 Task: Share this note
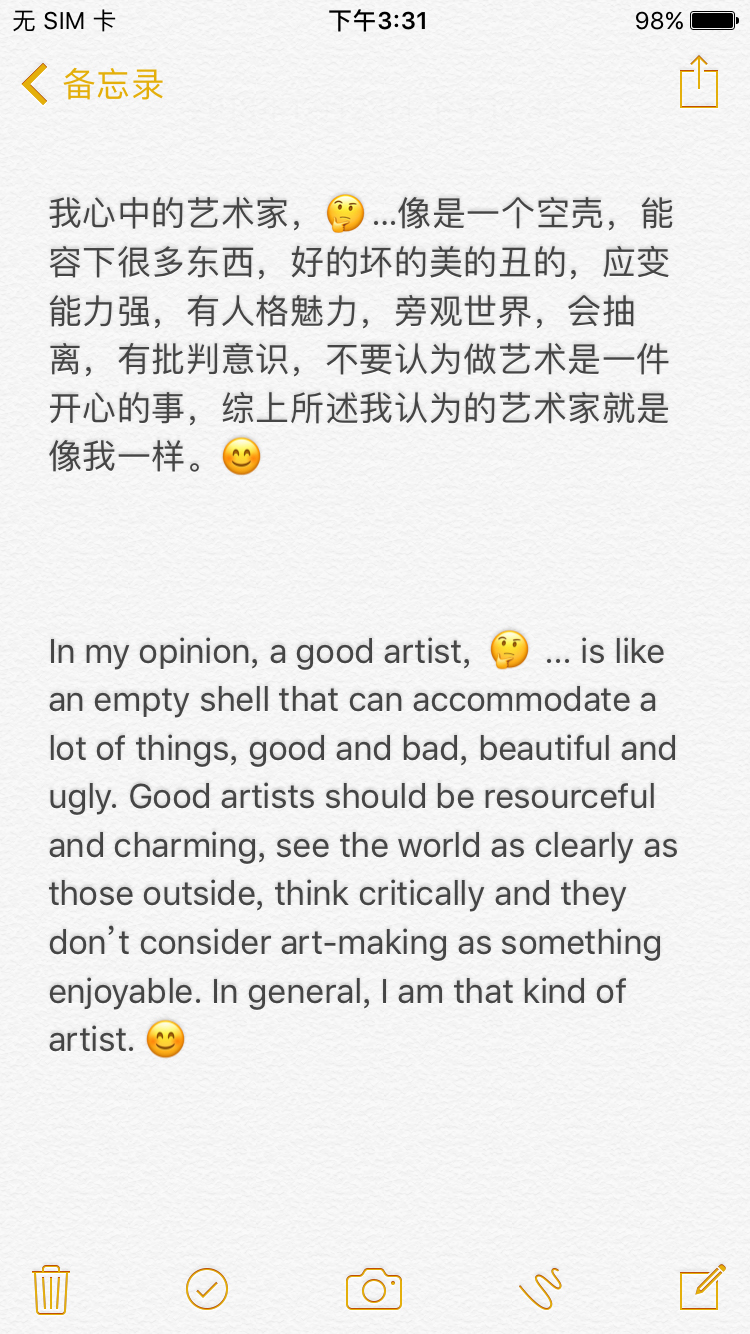click(x=699, y=81)
